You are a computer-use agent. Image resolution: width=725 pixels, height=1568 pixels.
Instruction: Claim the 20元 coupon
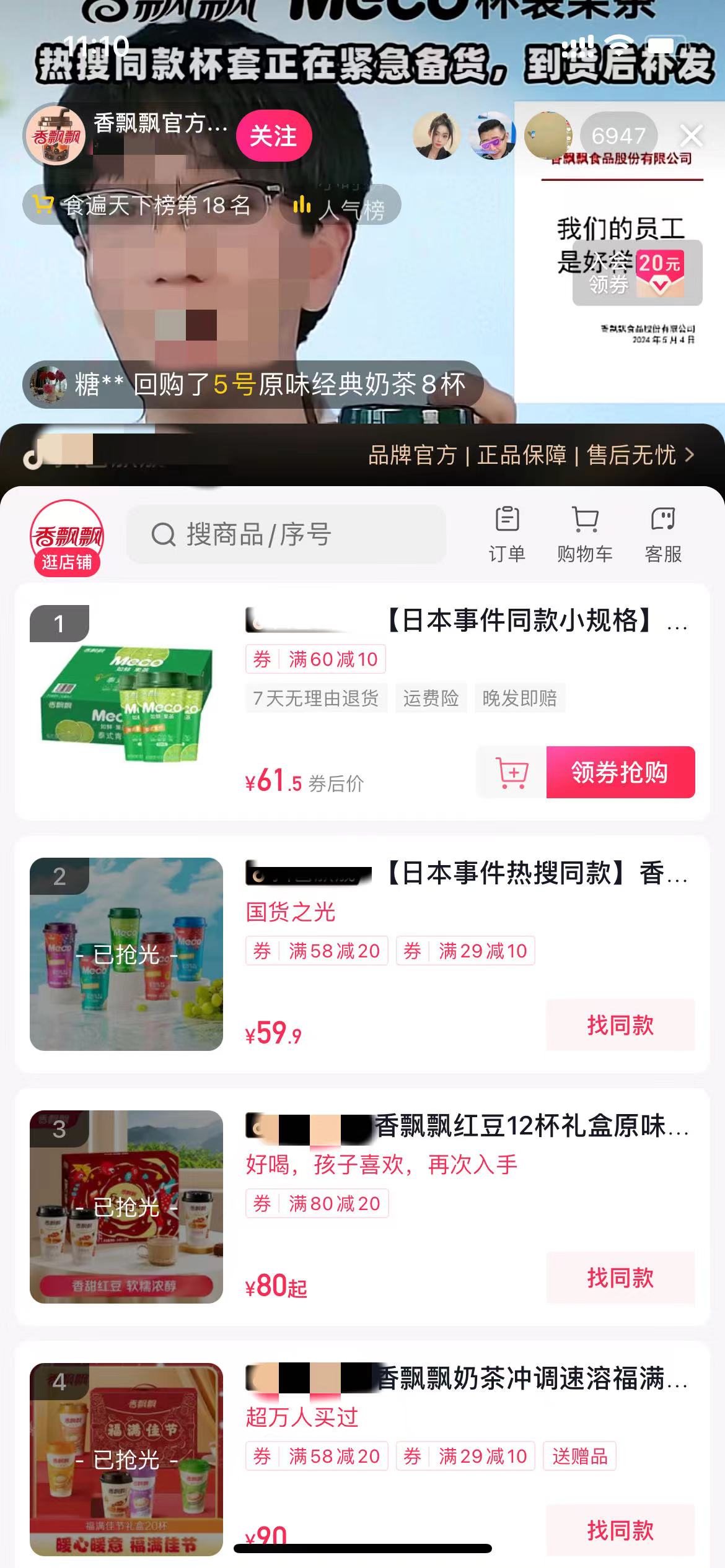[638, 273]
